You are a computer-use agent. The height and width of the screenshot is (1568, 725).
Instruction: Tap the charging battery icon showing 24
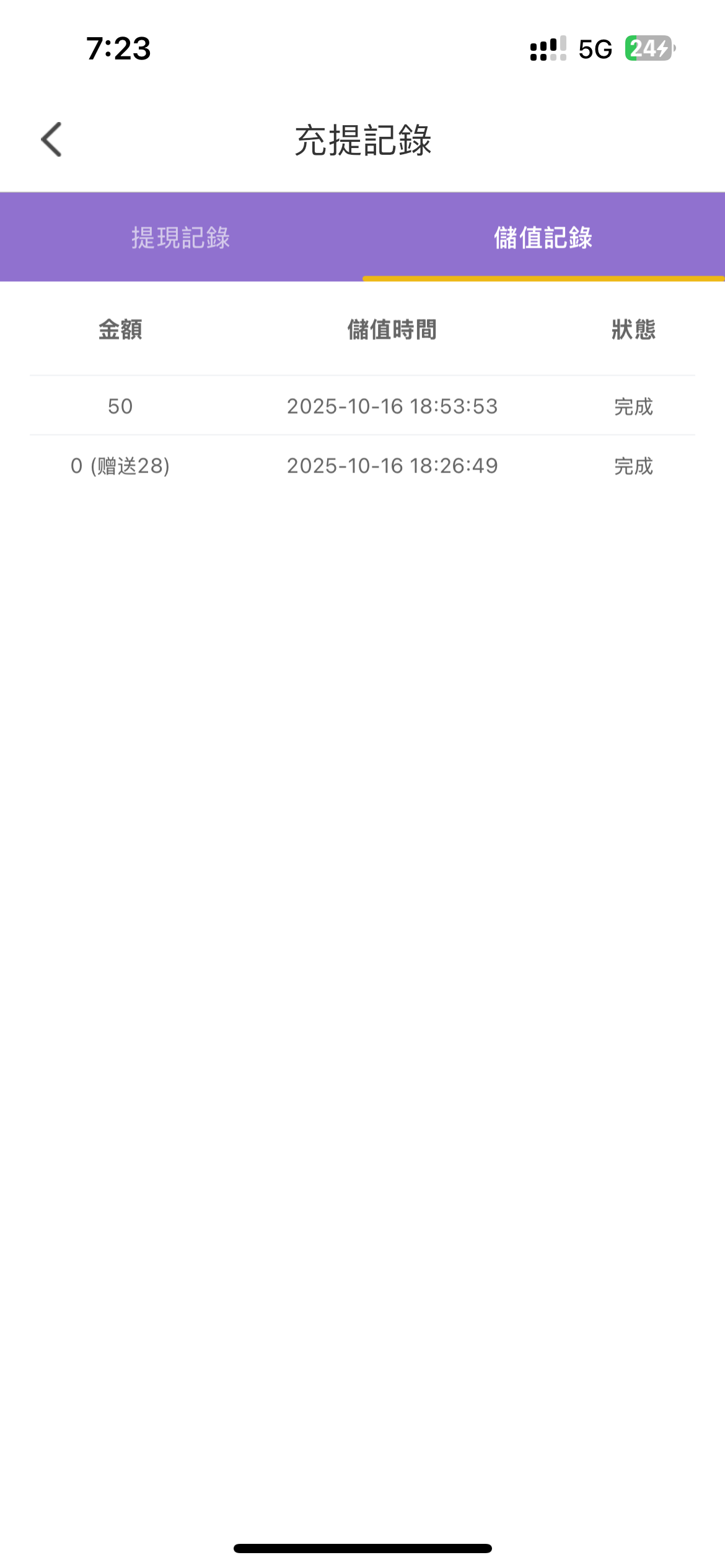pos(647,48)
